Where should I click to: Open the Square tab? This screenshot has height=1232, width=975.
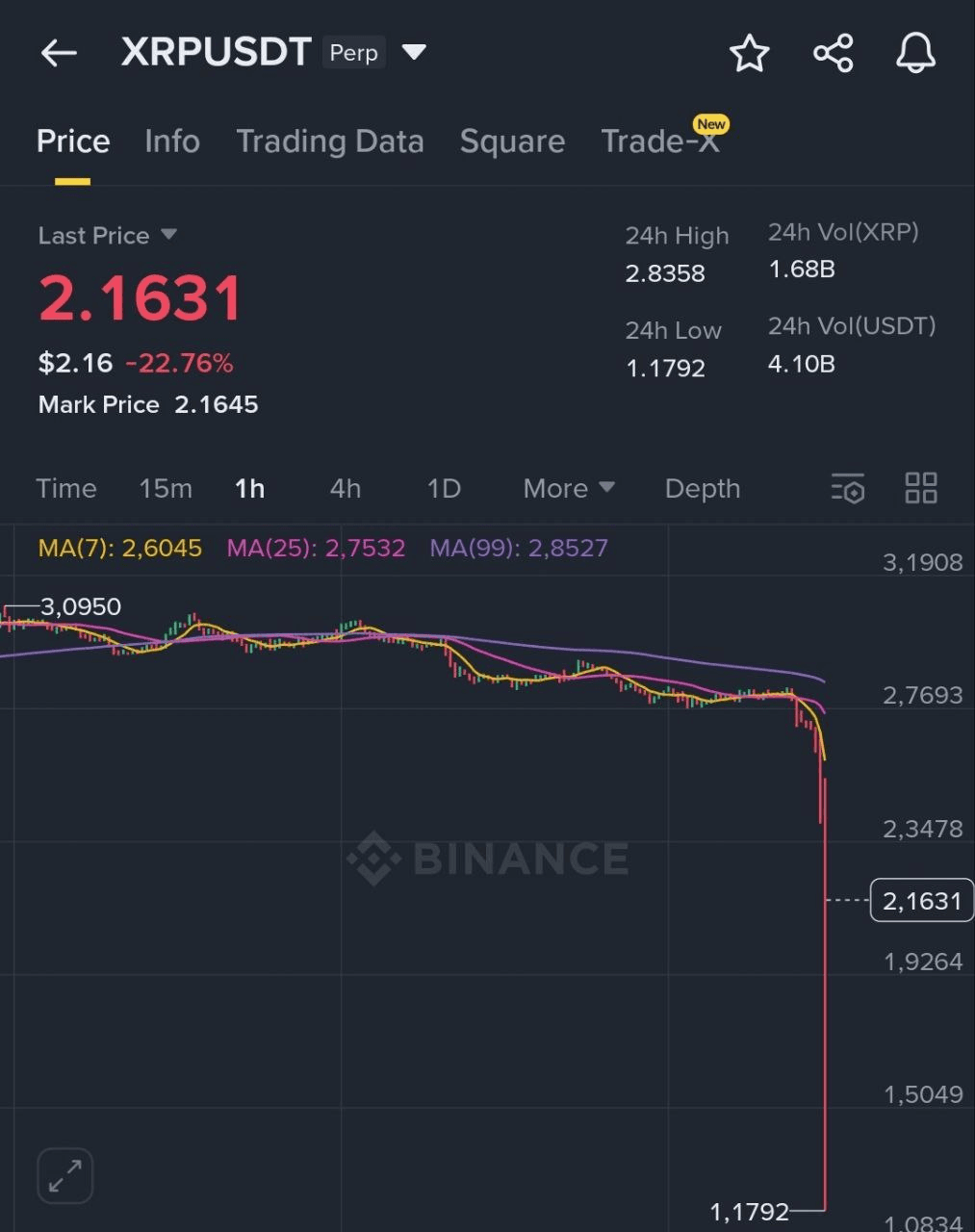click(512, 141)
